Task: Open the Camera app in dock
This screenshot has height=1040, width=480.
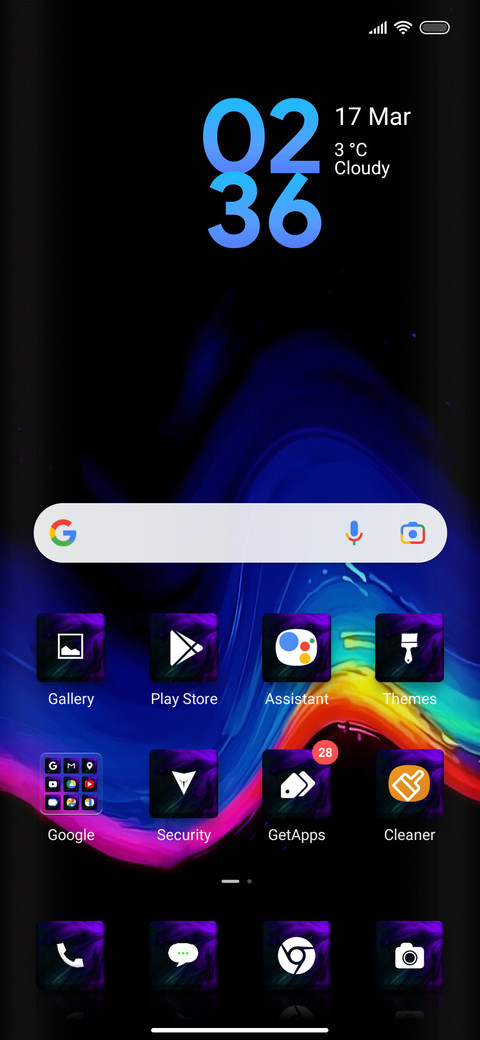Action: [x=409, y=955]
